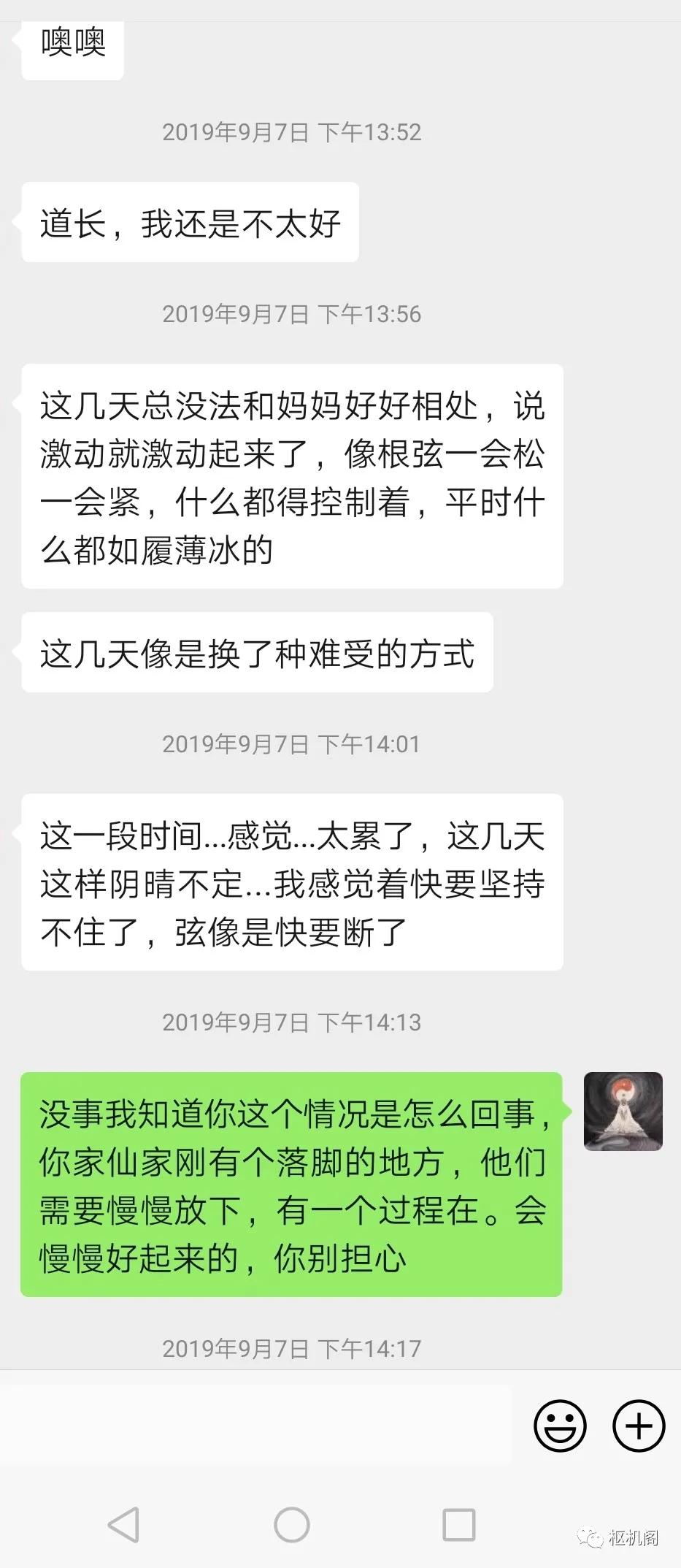681x1568 pixels.
Task: Tap the message input field
Action: (255, 1426)
